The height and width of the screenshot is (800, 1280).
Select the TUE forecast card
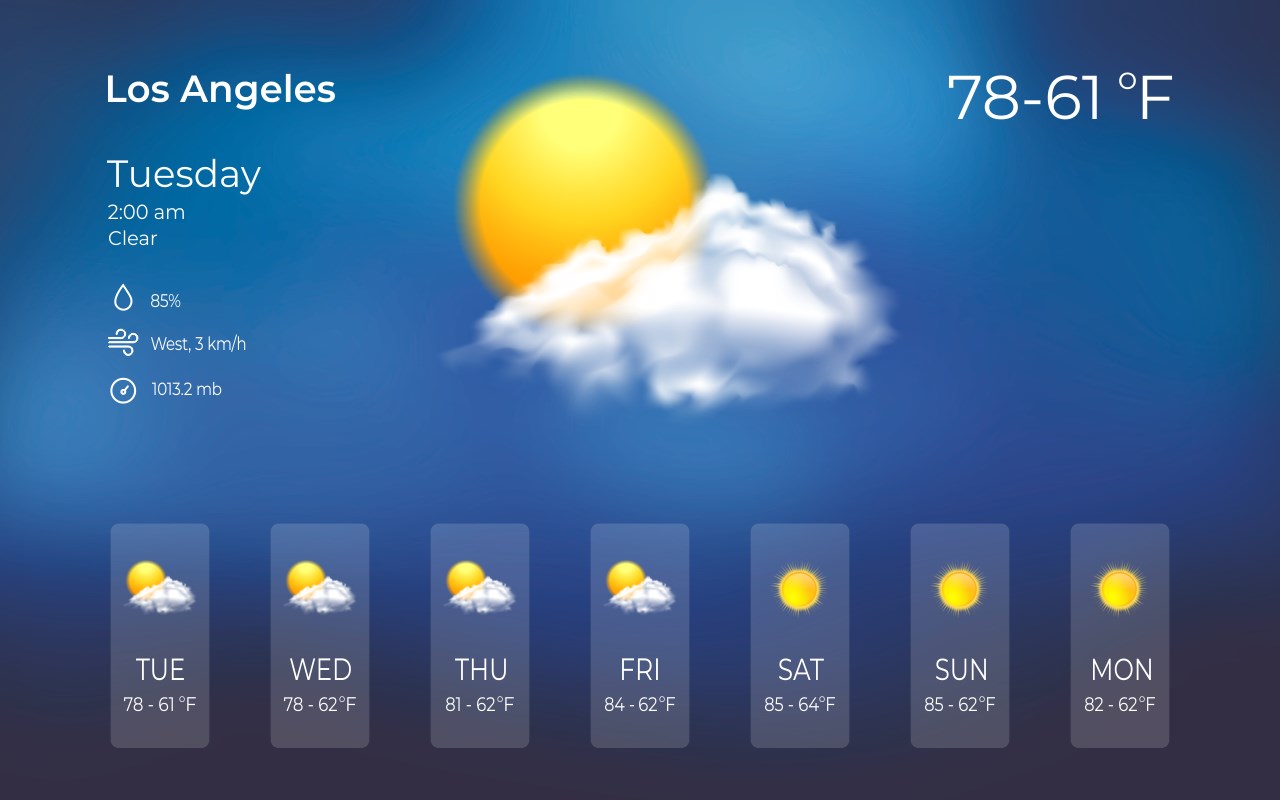pyautogui.click(x=160, y=636)
